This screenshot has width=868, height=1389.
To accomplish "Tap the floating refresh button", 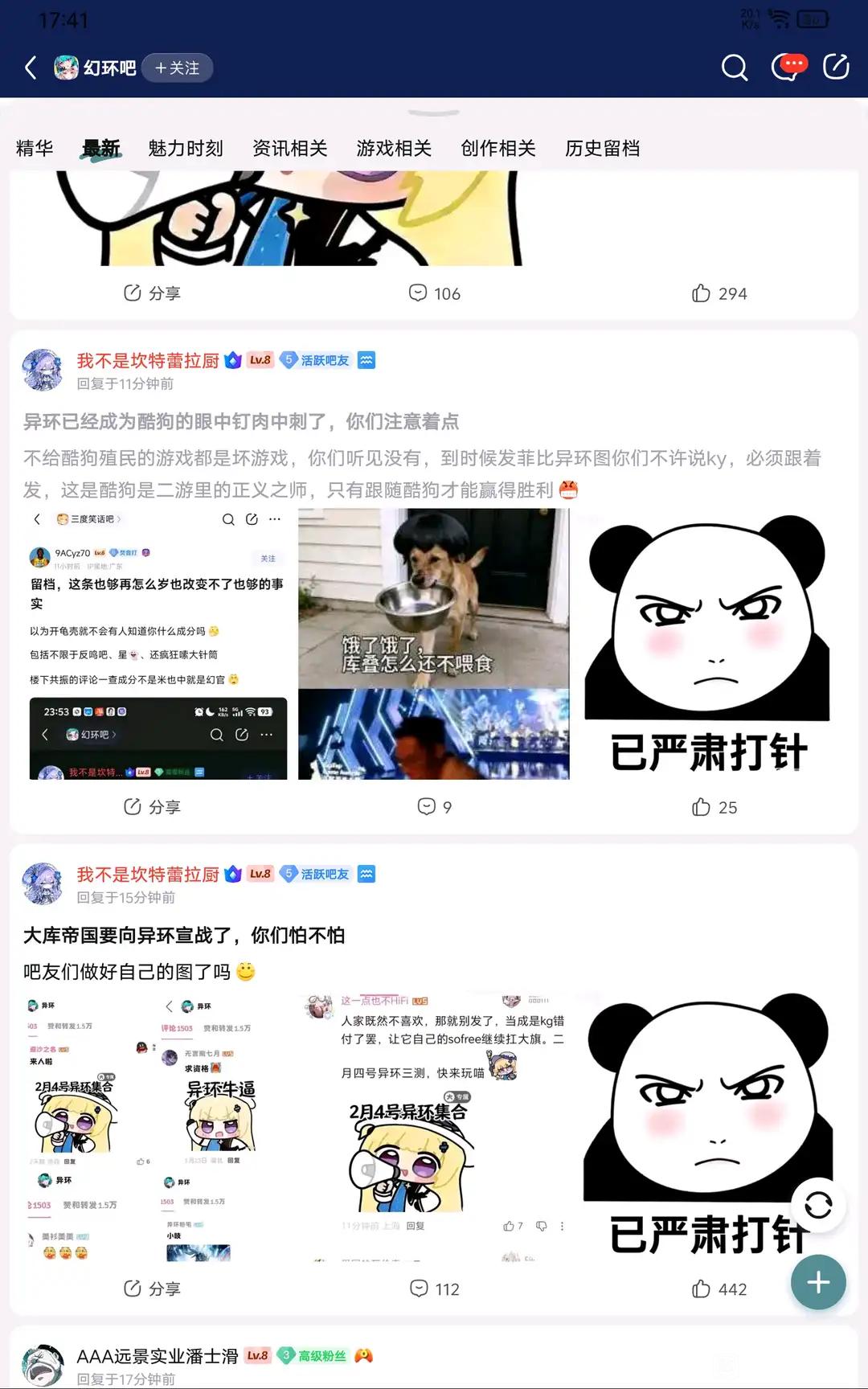I will point(818,1205).
